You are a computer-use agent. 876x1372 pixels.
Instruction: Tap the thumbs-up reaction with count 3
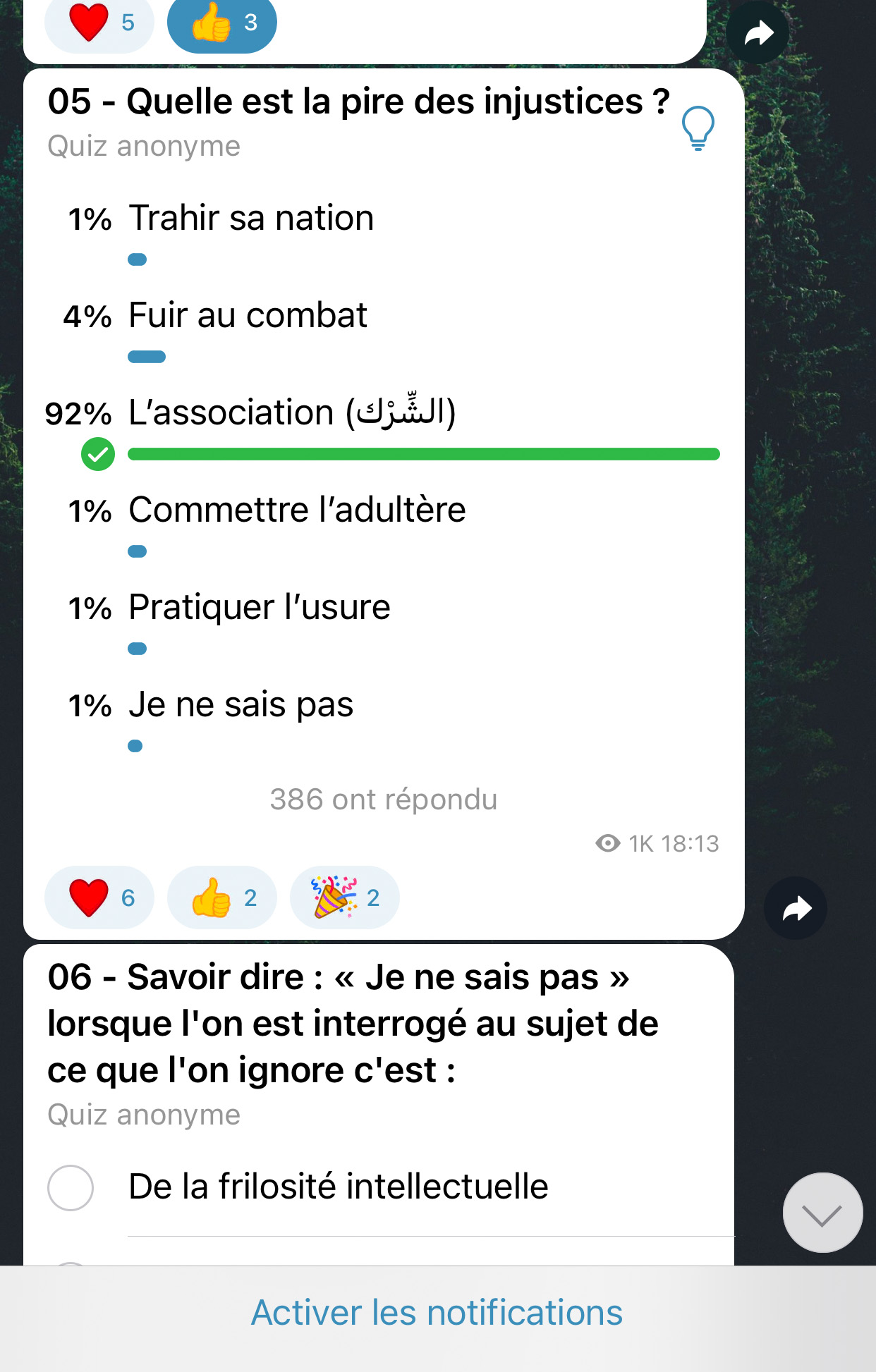221,23
